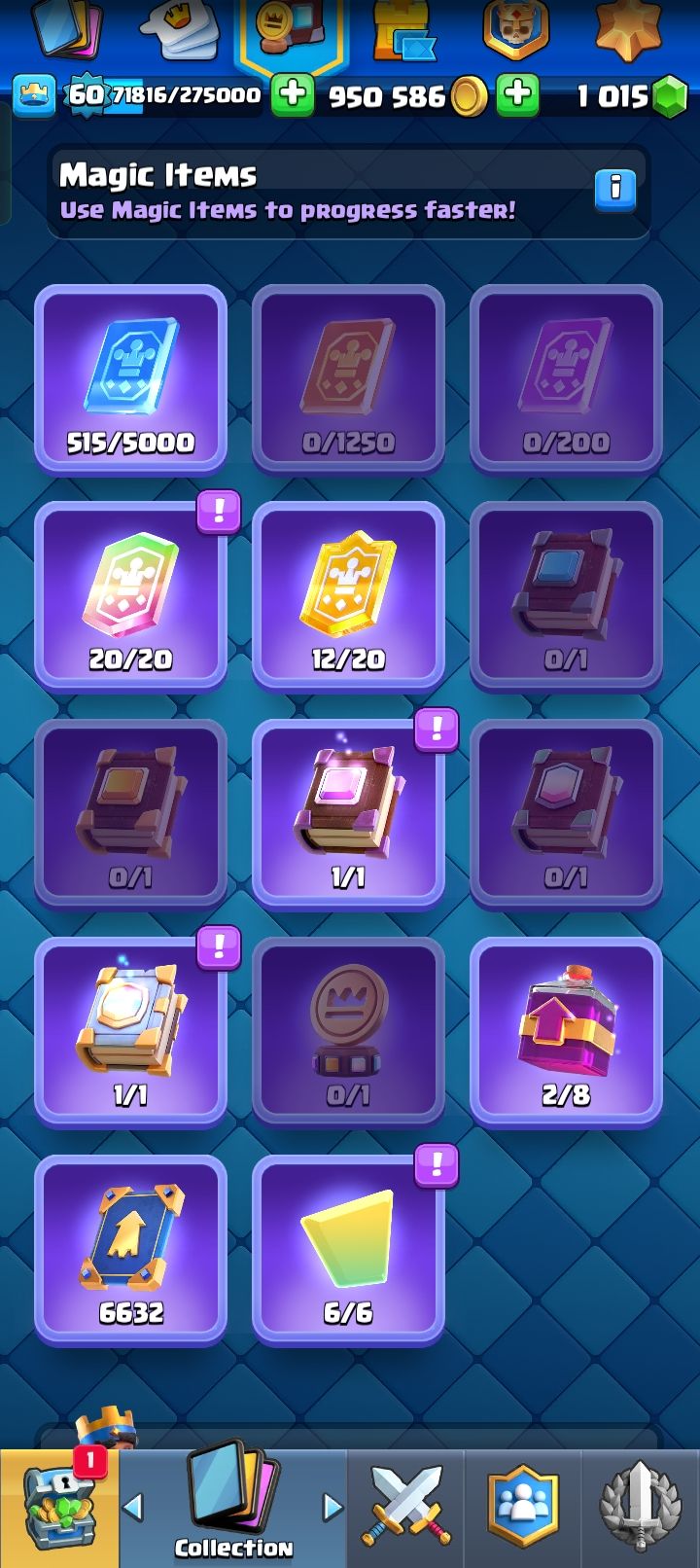Open the Book of Books 1/1

[x=130, y=1031]
